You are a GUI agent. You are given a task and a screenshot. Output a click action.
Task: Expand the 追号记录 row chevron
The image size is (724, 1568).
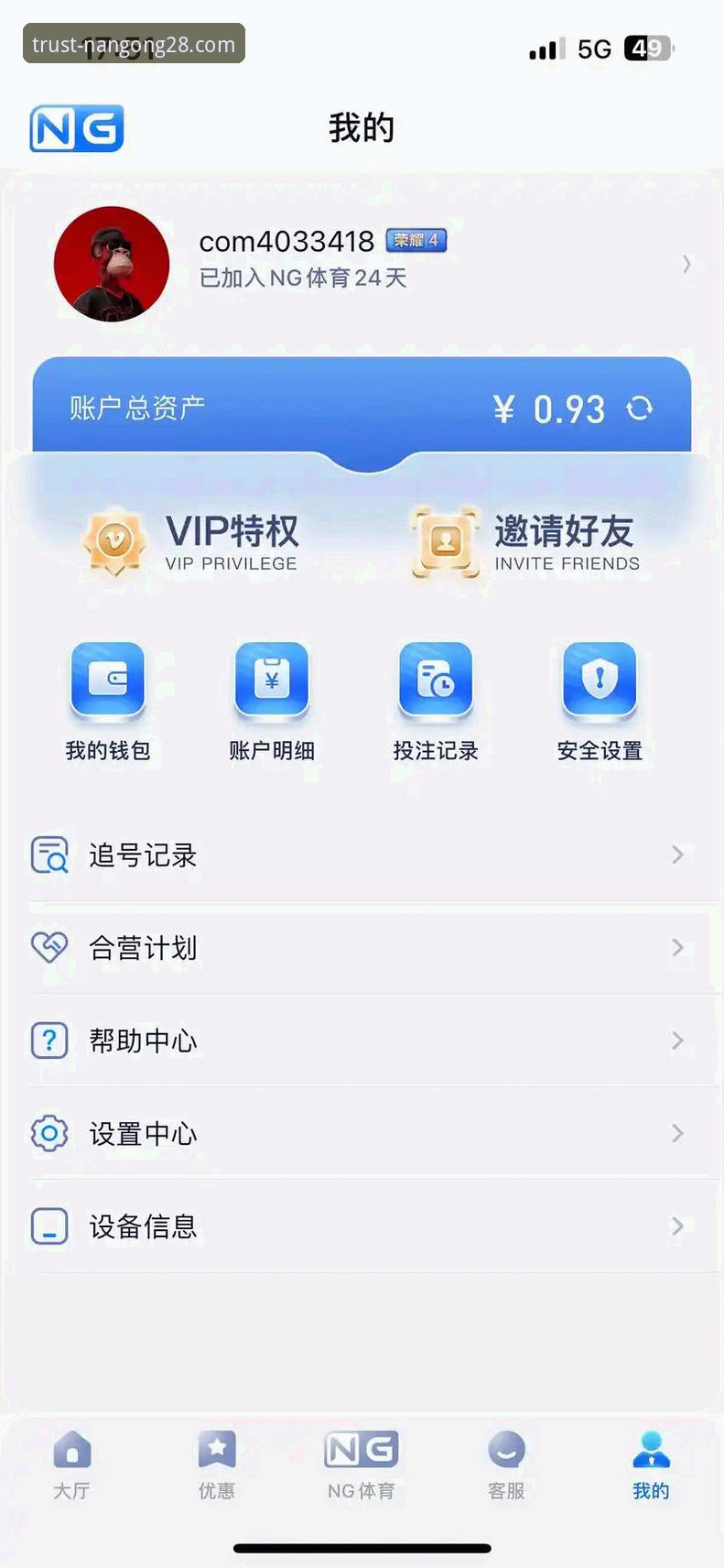pyautogui.click(x=677, y=855)
